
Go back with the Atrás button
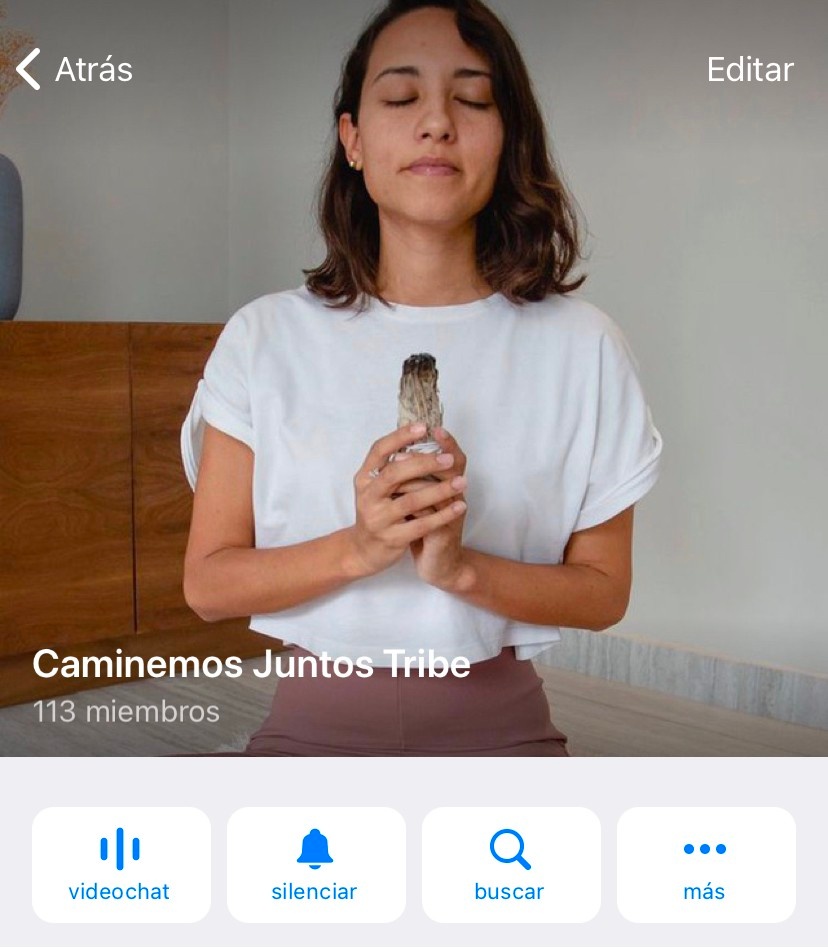75,70
